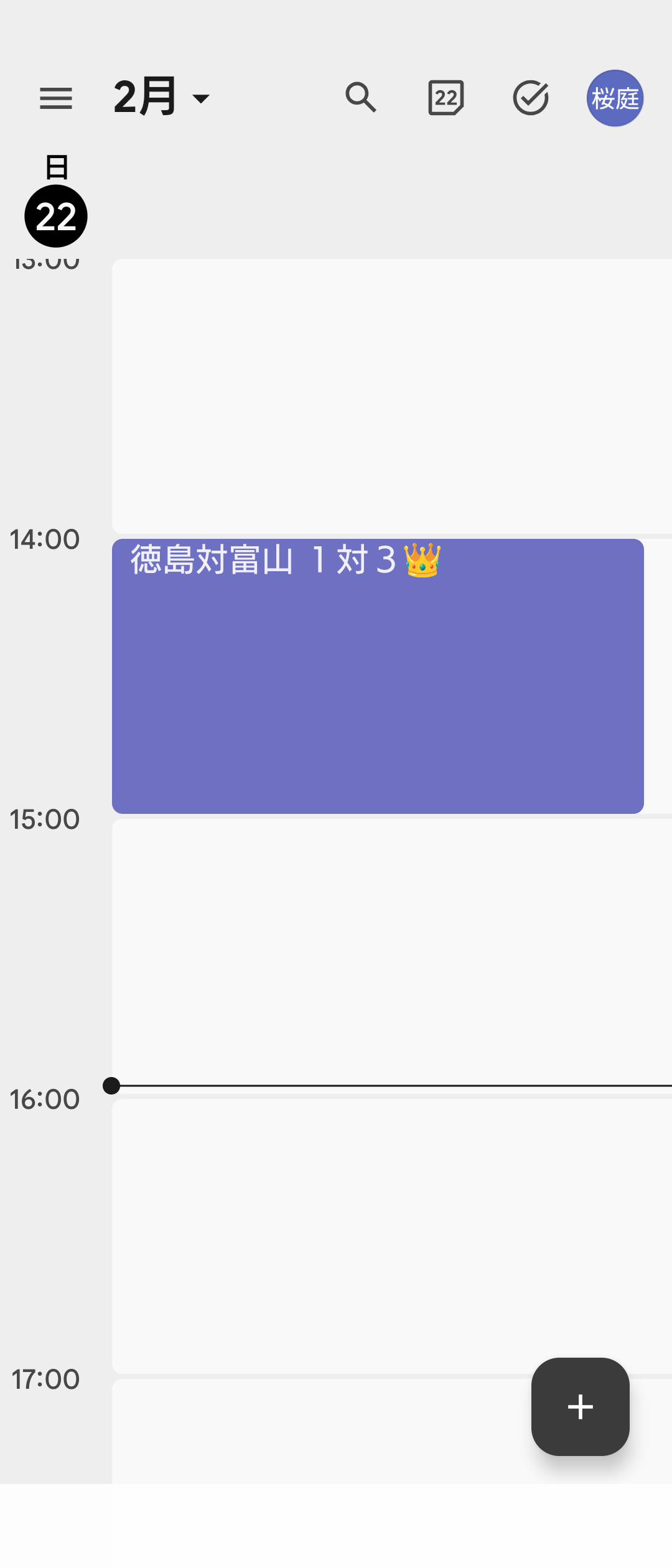Open the 徳島対富山 1対3 event
This screenshot has width=672, height=1568.
378,676
